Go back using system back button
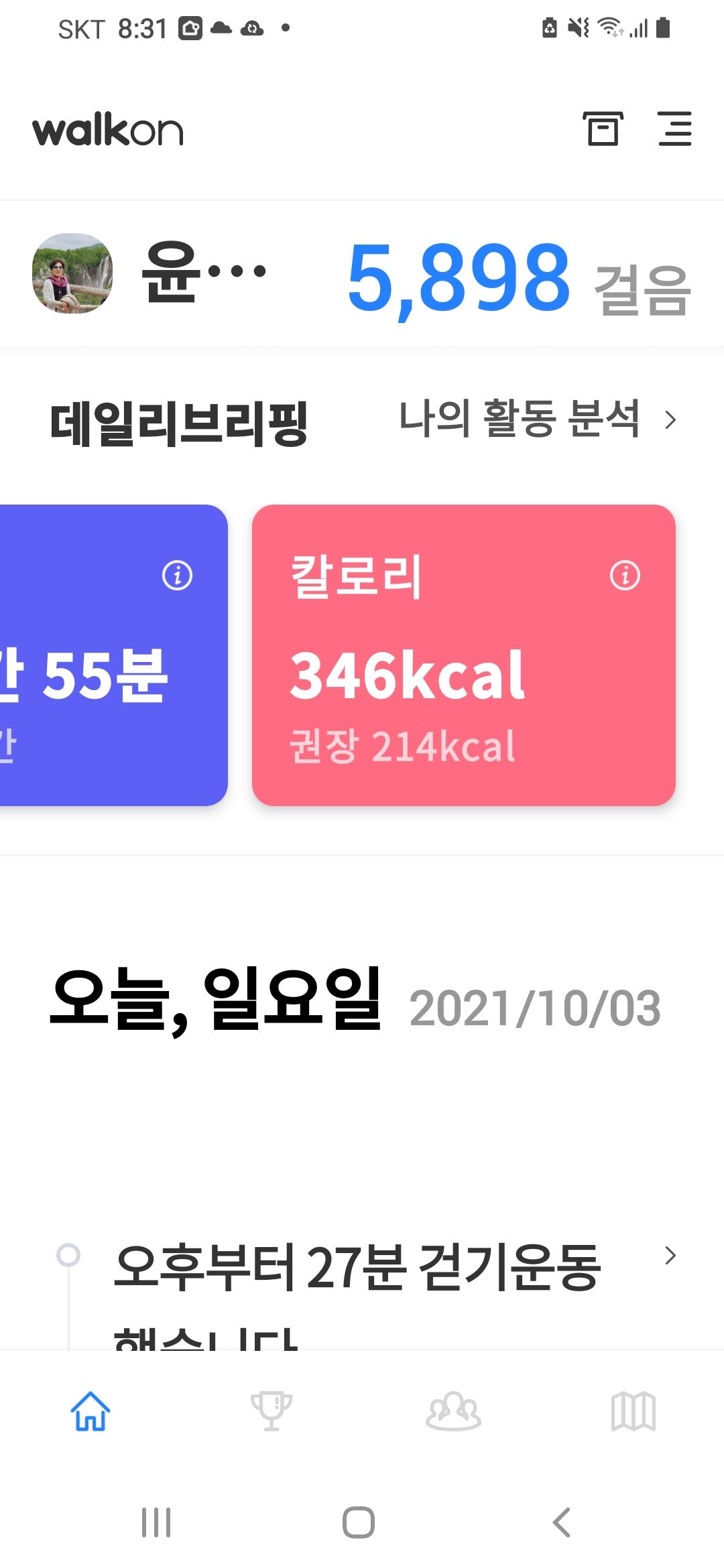 [562, 1522]
